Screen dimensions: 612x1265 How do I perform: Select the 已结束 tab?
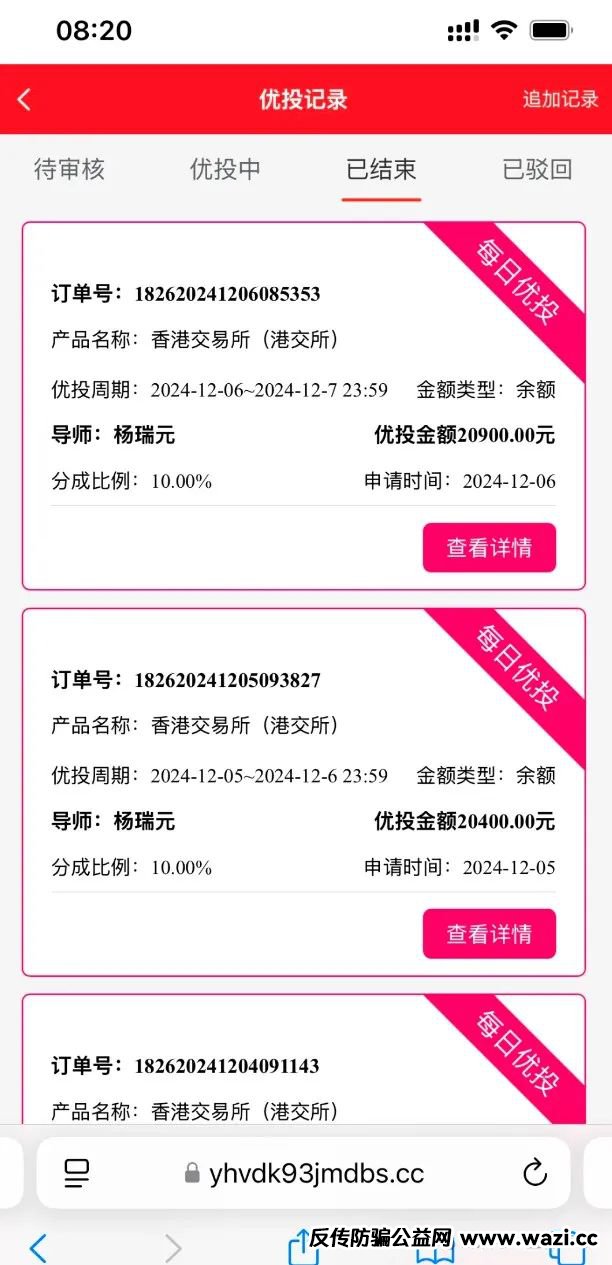(x=381, y=169)
